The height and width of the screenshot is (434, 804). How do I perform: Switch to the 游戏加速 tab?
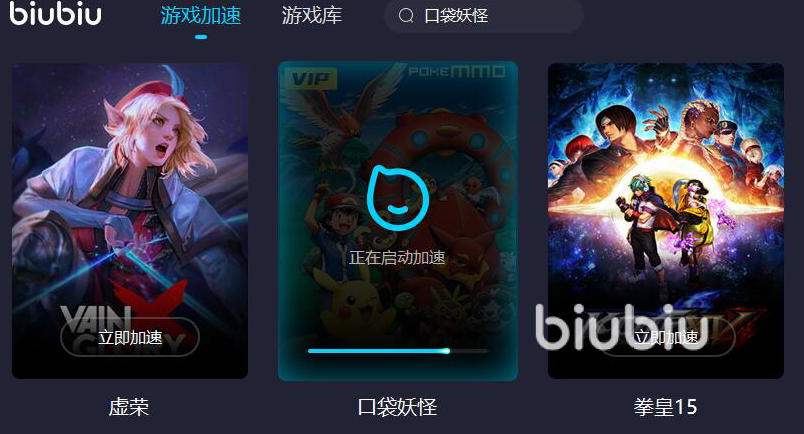point(201,16)
